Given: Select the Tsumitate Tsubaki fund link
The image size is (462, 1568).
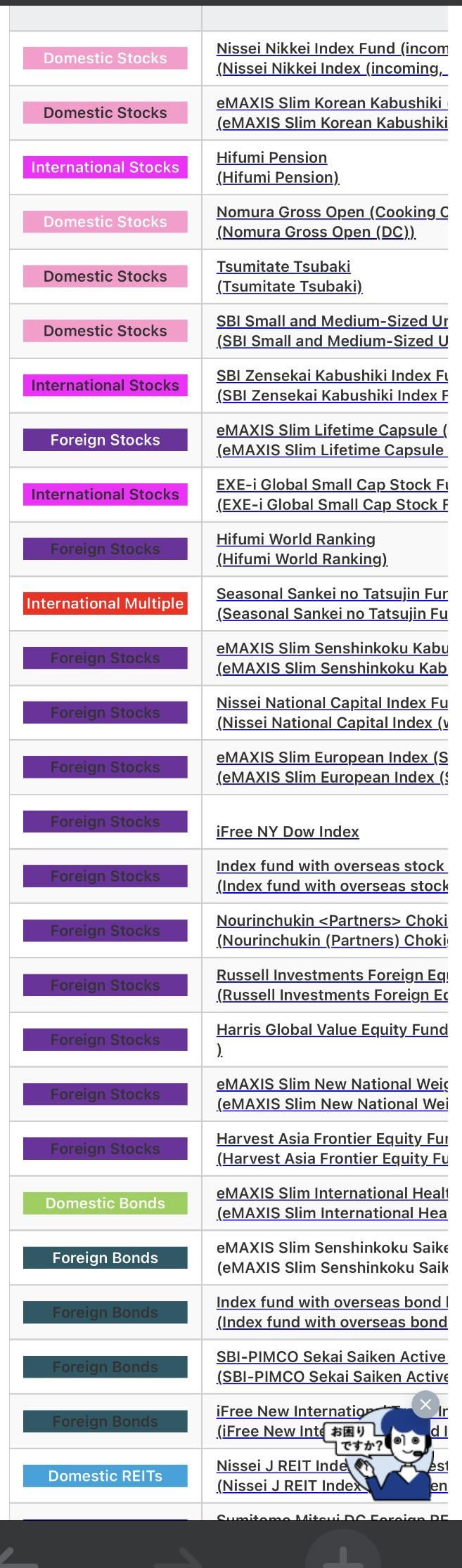Looking at the screenshot, I should pyautogui.click(x=283, y=267).
